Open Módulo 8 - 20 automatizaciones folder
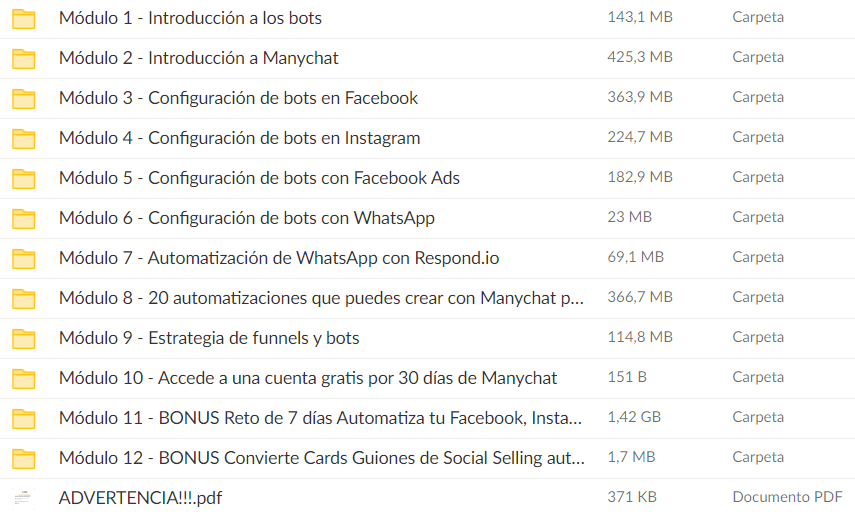This screenshot has width=855, height=515. pos(320,298)
